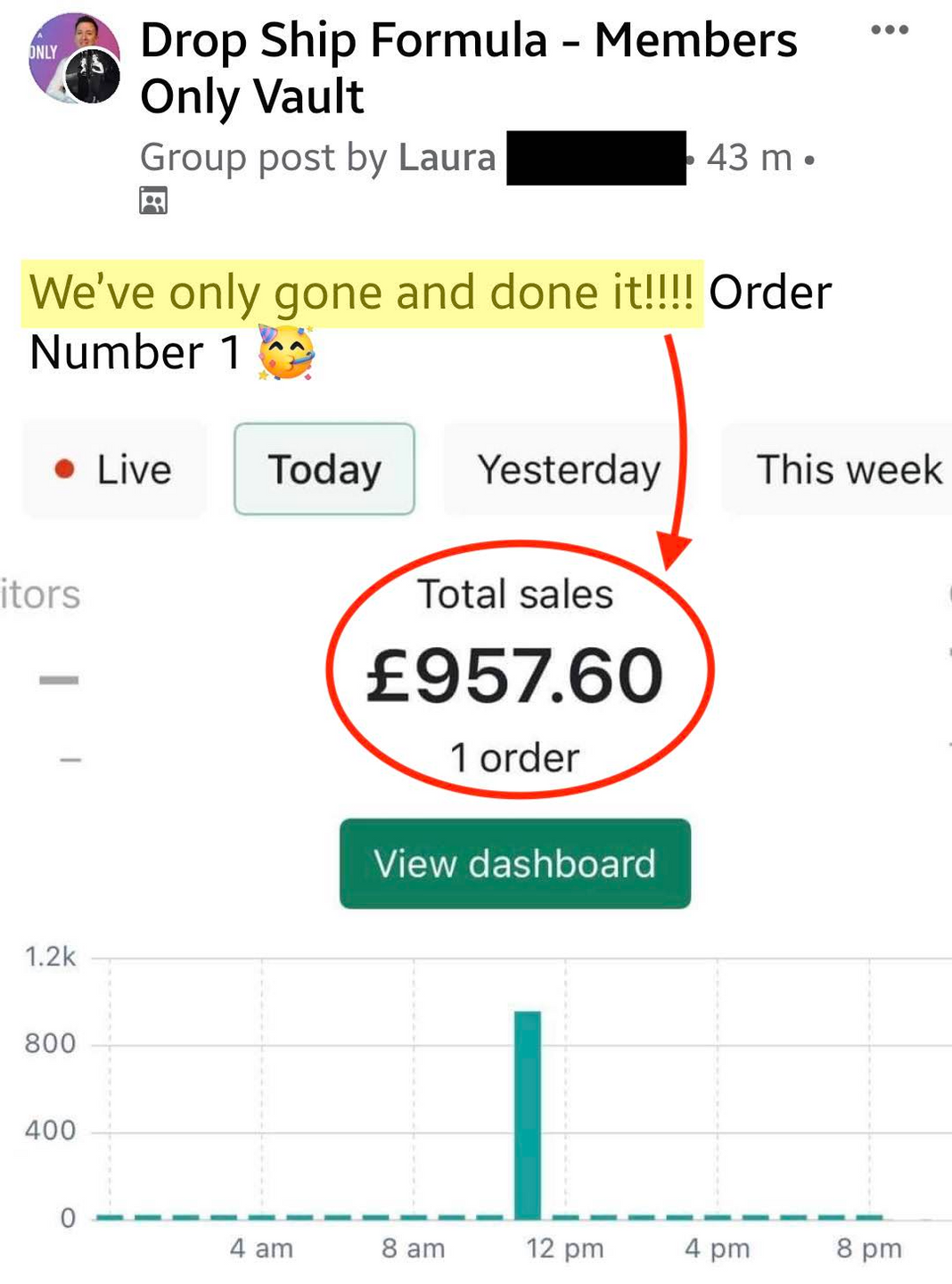Open the post's three-dot overflow menu
Viewport: 952px width, 1284px height.
(889, 30)
